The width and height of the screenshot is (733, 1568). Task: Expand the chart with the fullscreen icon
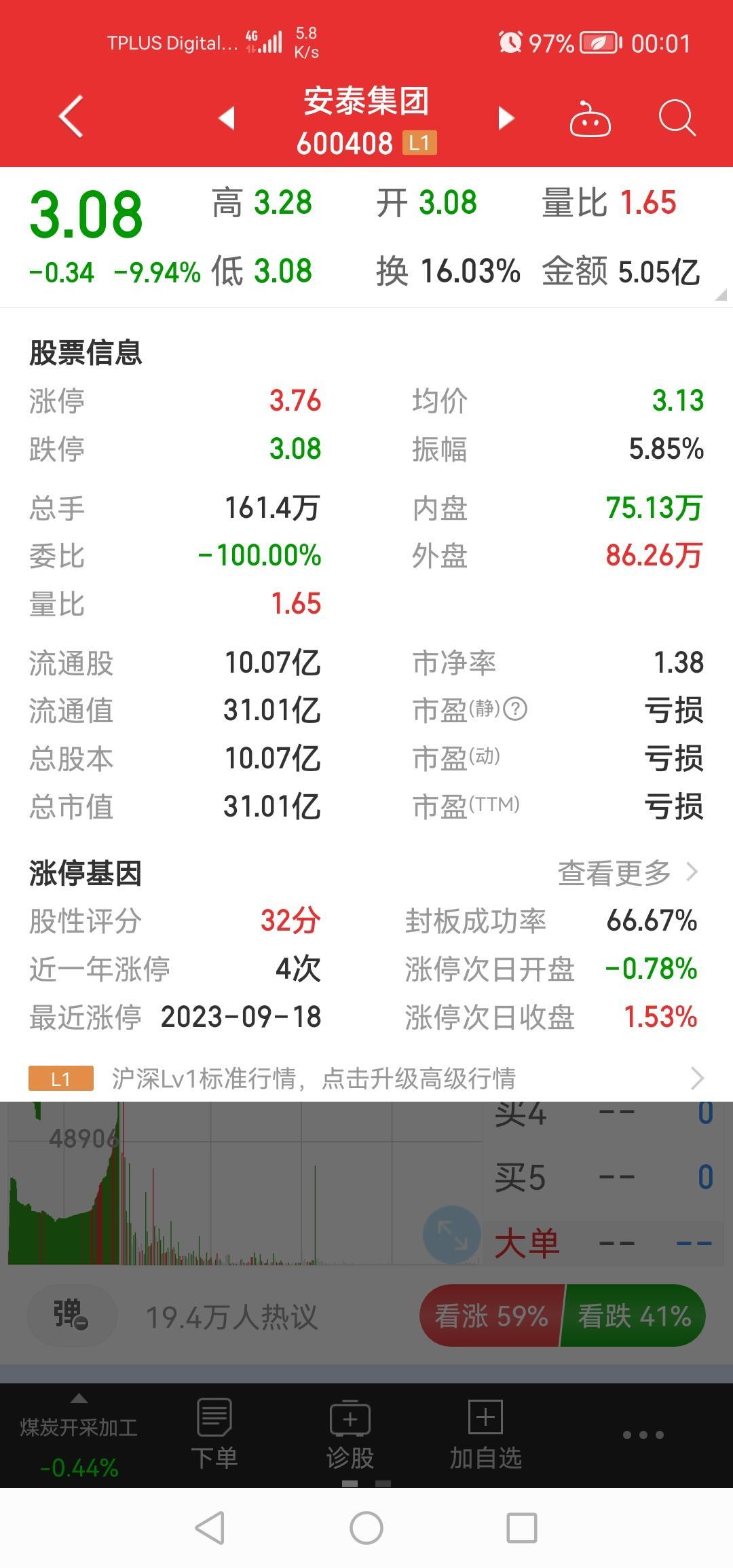pos(451,1234)
